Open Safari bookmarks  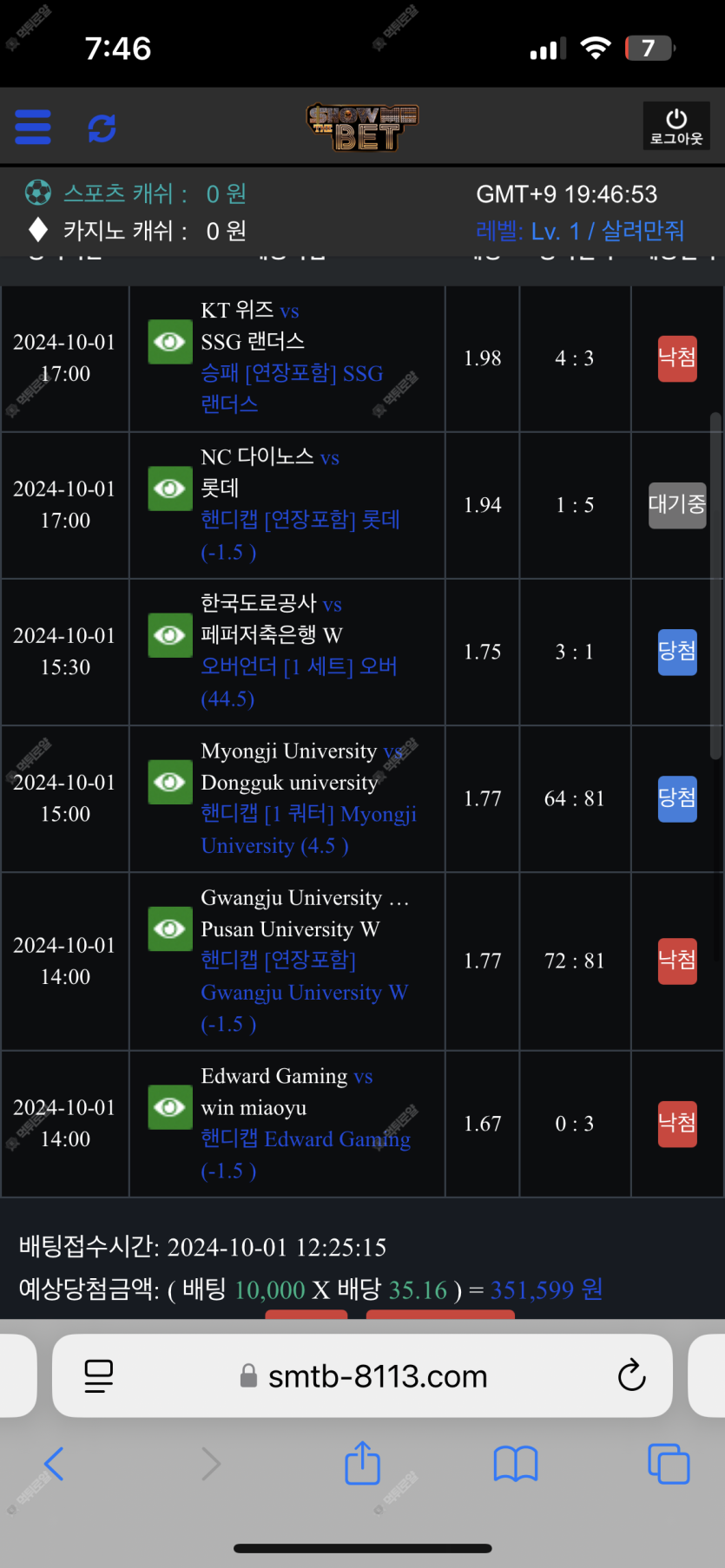point(516,1464)
